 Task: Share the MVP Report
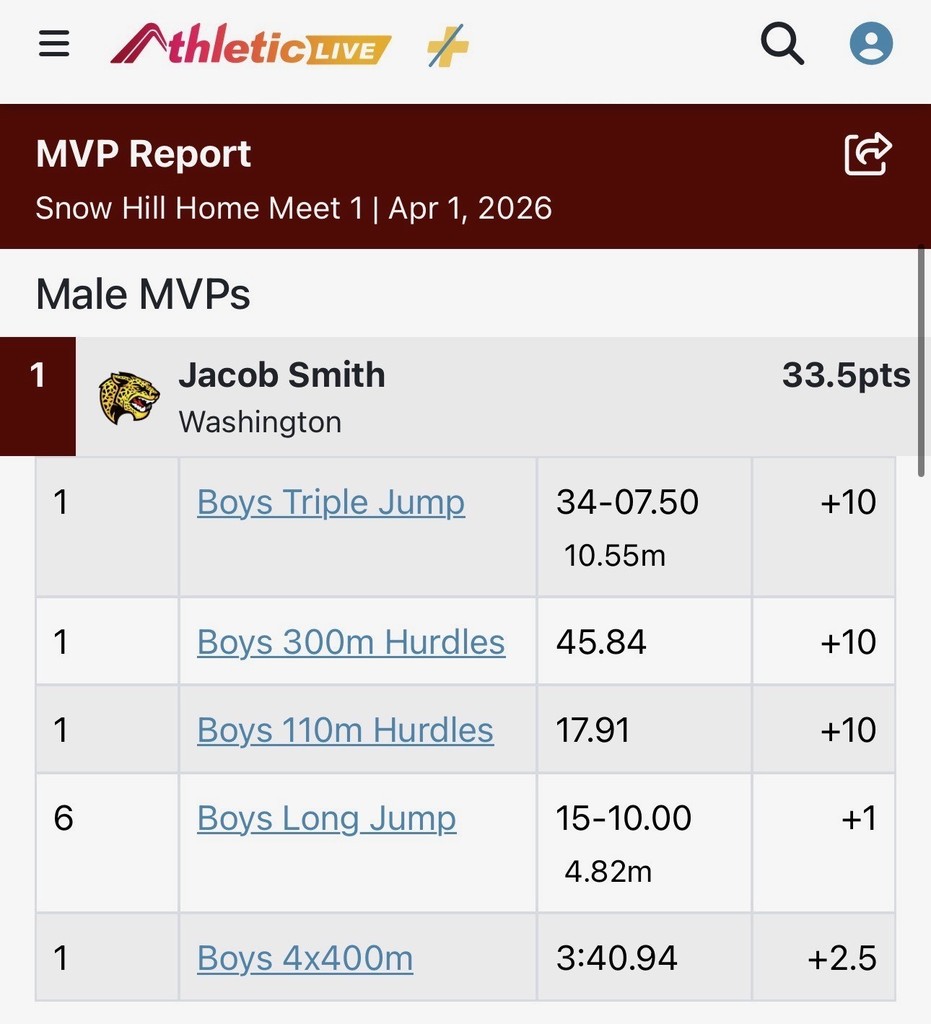(x=867, y=154)
